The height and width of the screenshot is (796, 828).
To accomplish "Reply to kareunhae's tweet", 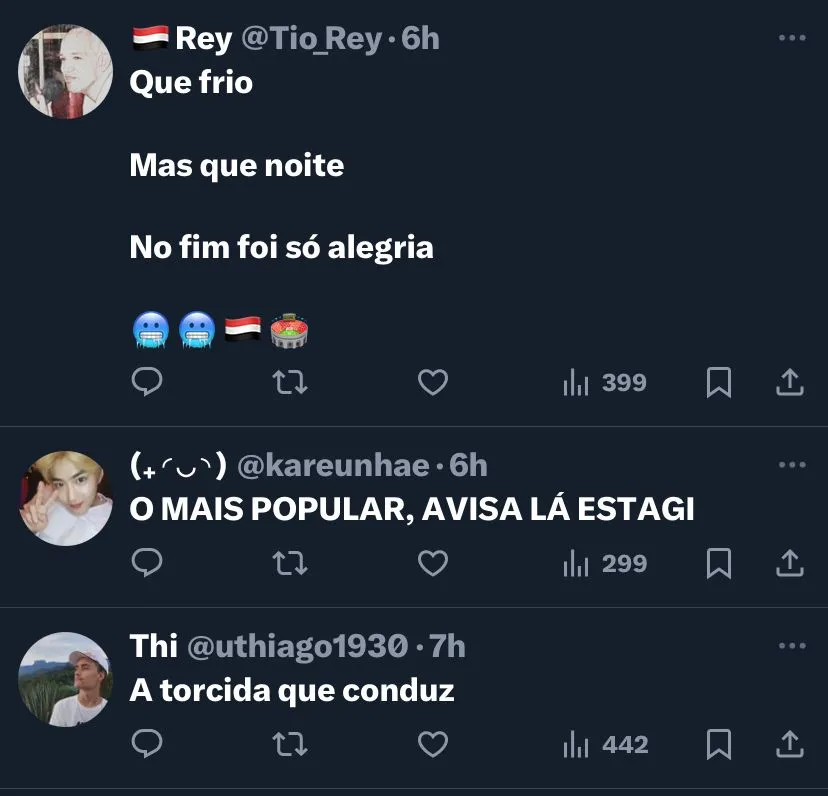I will (x=147, y=564).
